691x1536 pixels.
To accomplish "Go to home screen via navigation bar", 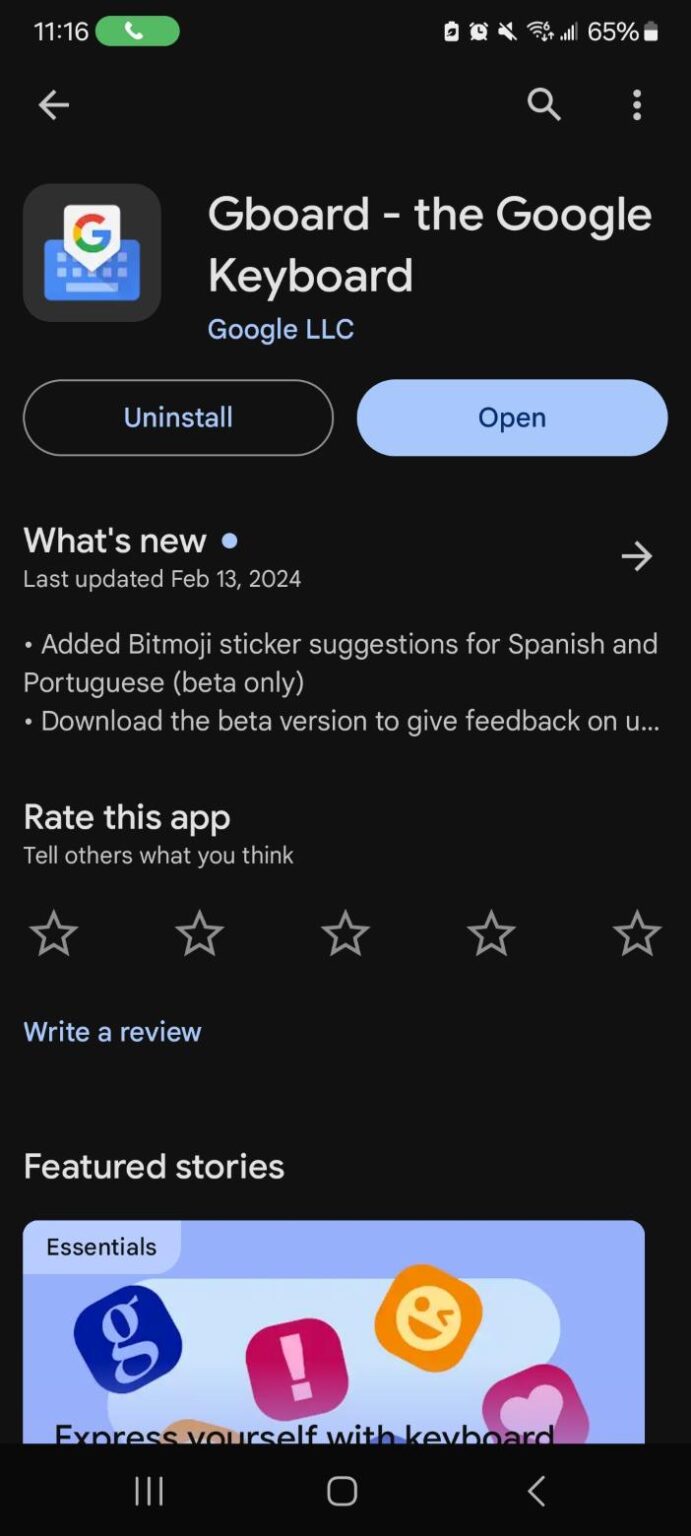I will point(342,1491).
